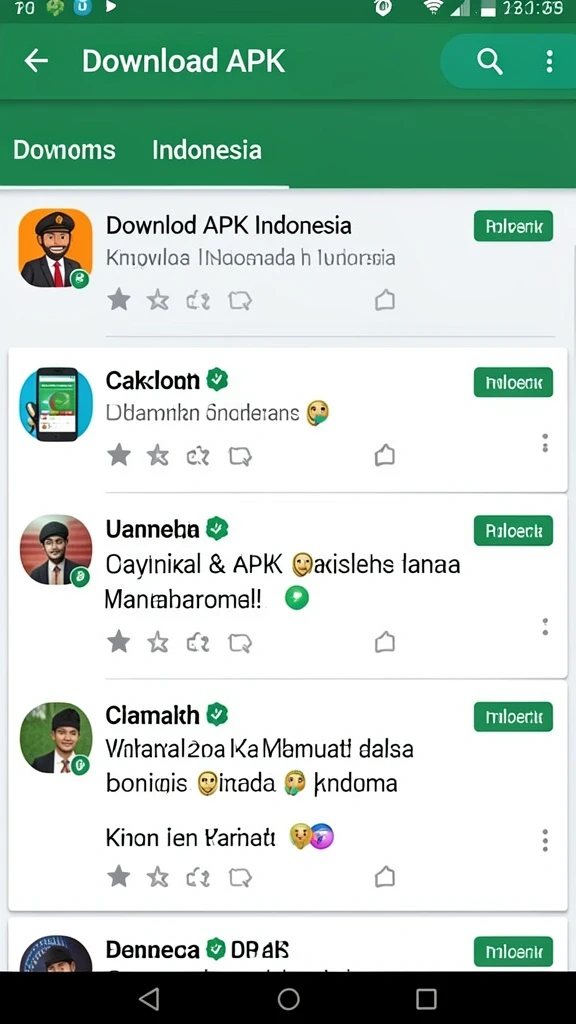The height and width of the screenshot is (1024, 576).
Task: Tap the share-like icon under the Clamakh post
Action: pyautogui.click(x=385, y=876)
